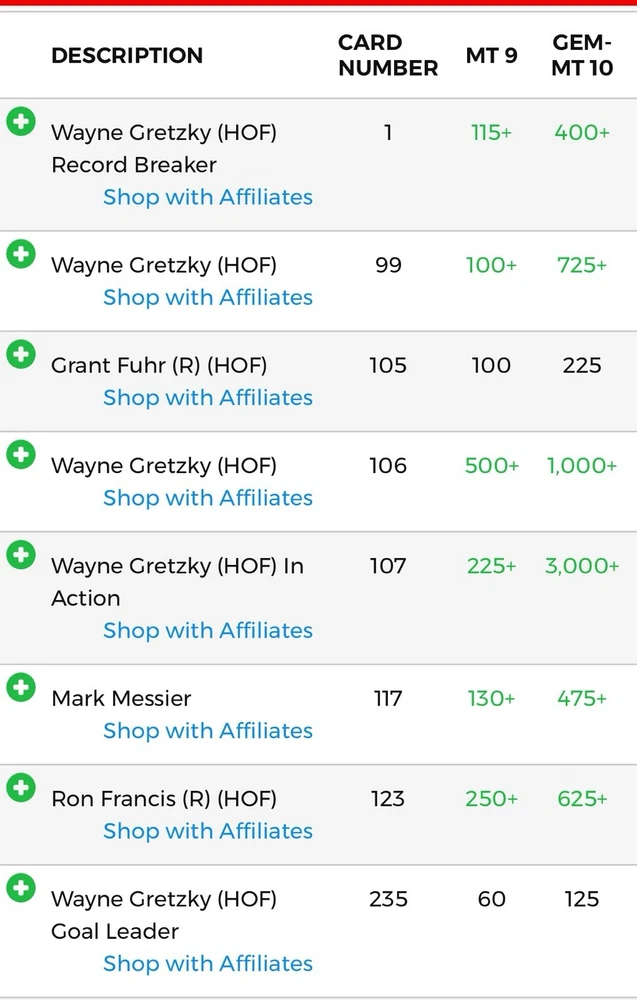Expand the Wayne Gretzky Goal Leader row
Viewport: 637px width, 1000px height.
(x=20, y=888)
